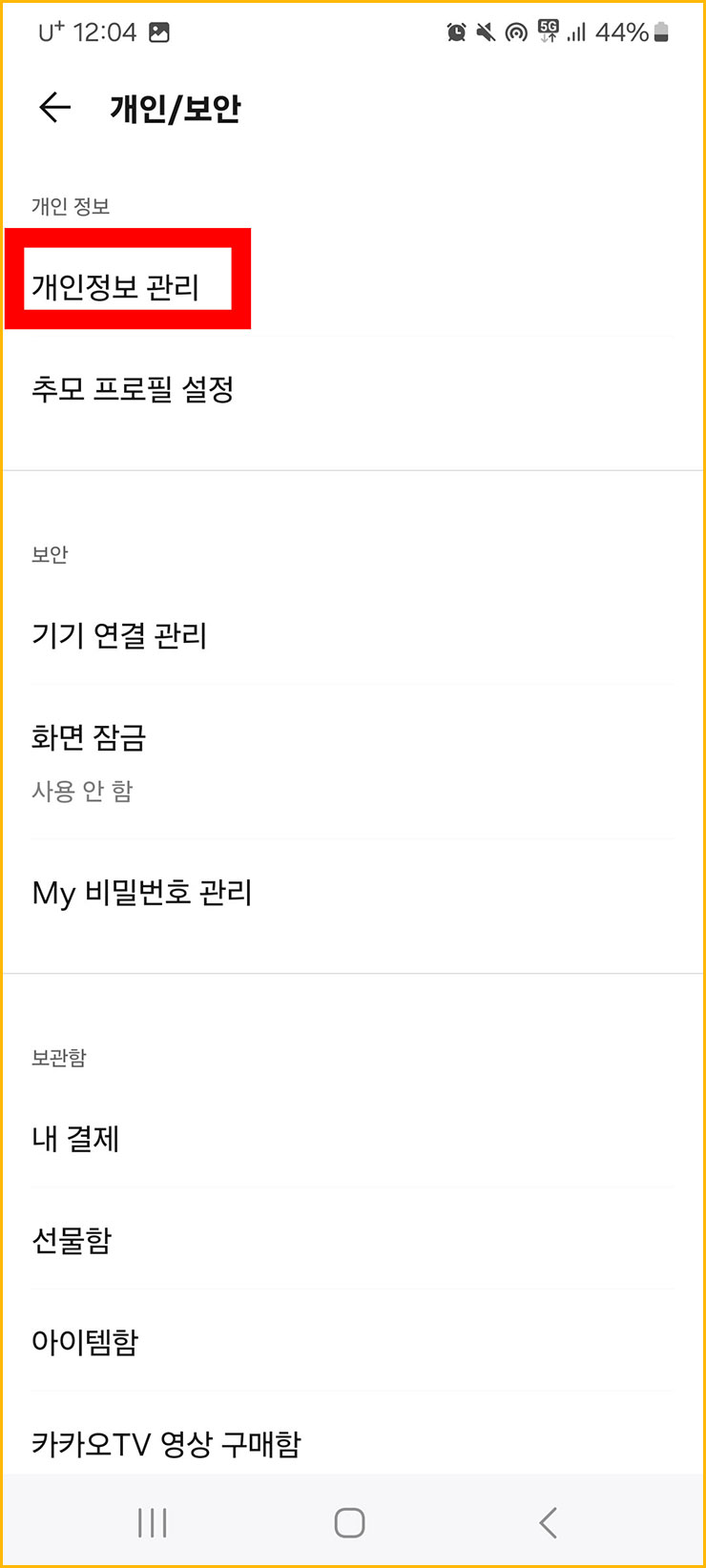Tap the muted sound icon in status bar
This screenshot has height=1568, width=706.
click(486, 31)
